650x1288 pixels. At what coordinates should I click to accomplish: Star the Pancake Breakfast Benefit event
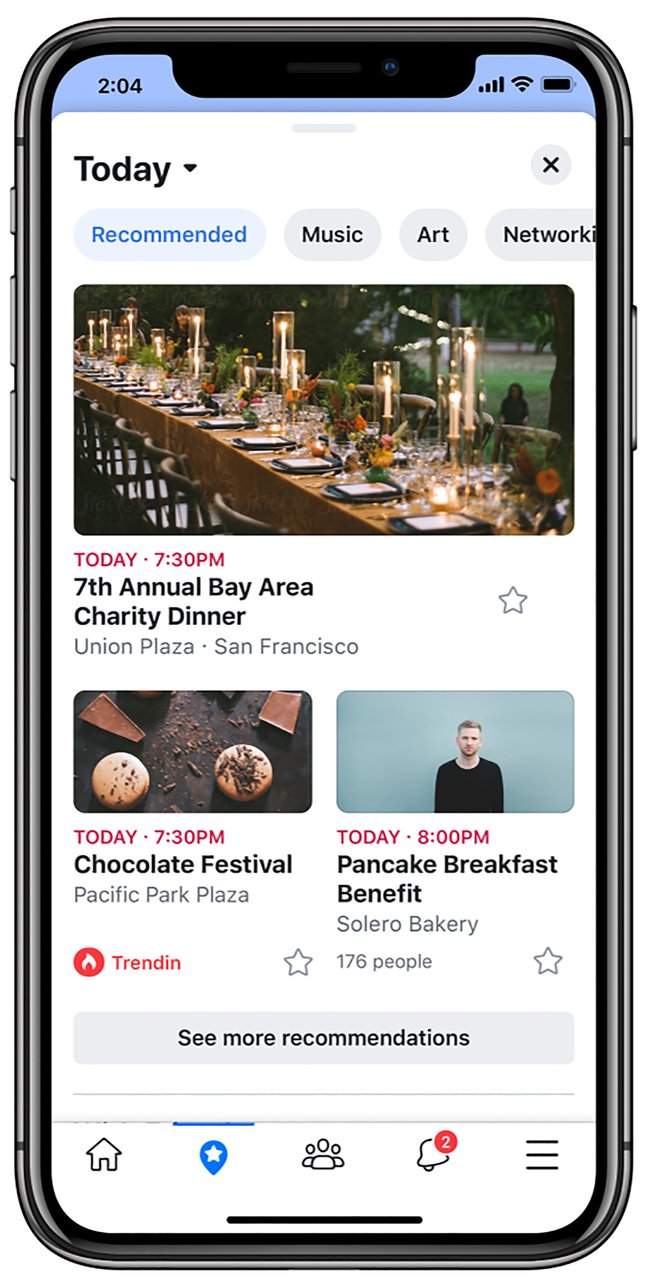548,962
